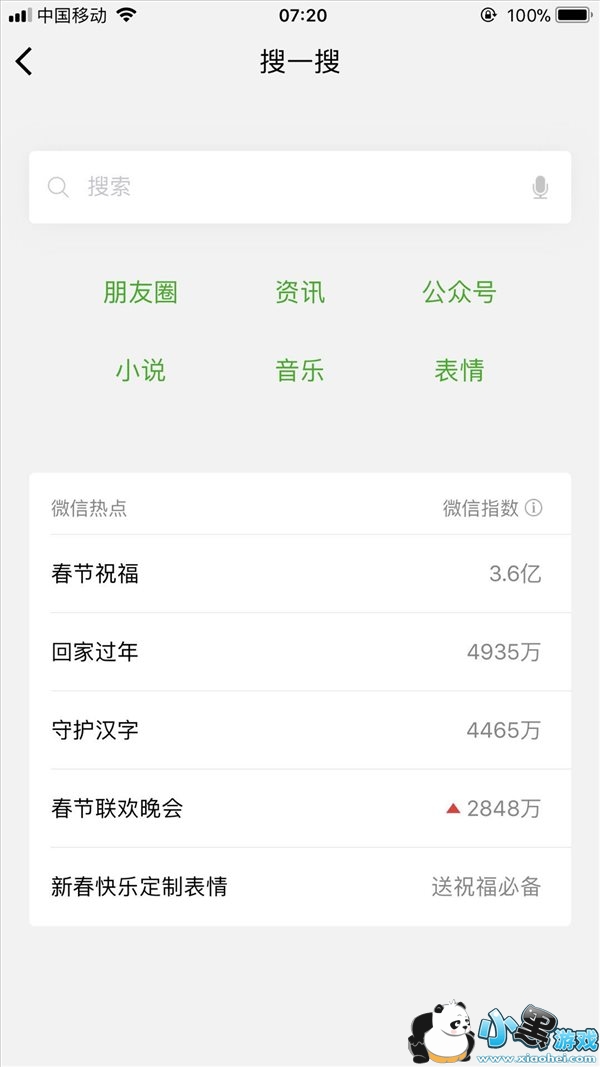The height and width of the screenshot is (1067, 600).
Task: Go back using the top-left arrow
Action: tap(24, 61)
